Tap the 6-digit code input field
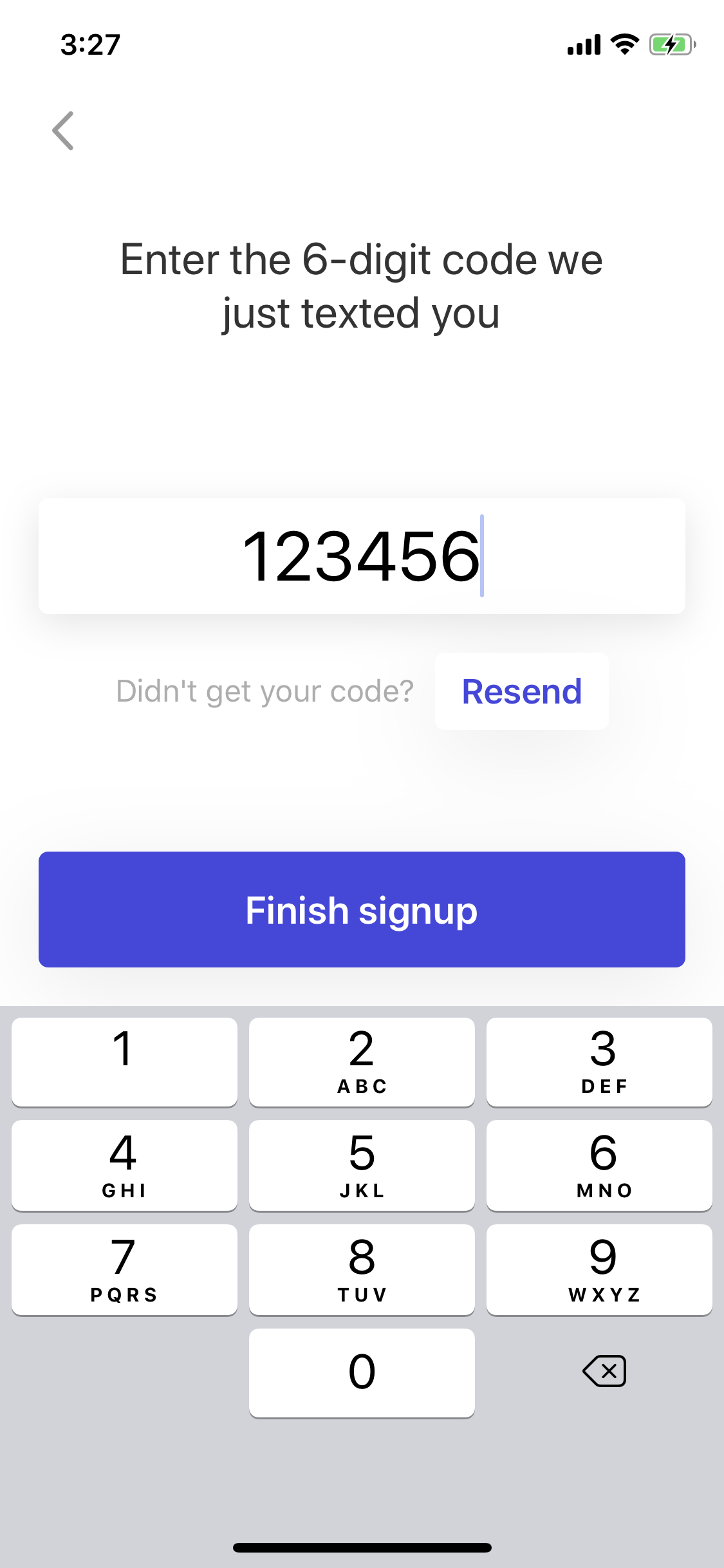 click(x=362, y=556)
